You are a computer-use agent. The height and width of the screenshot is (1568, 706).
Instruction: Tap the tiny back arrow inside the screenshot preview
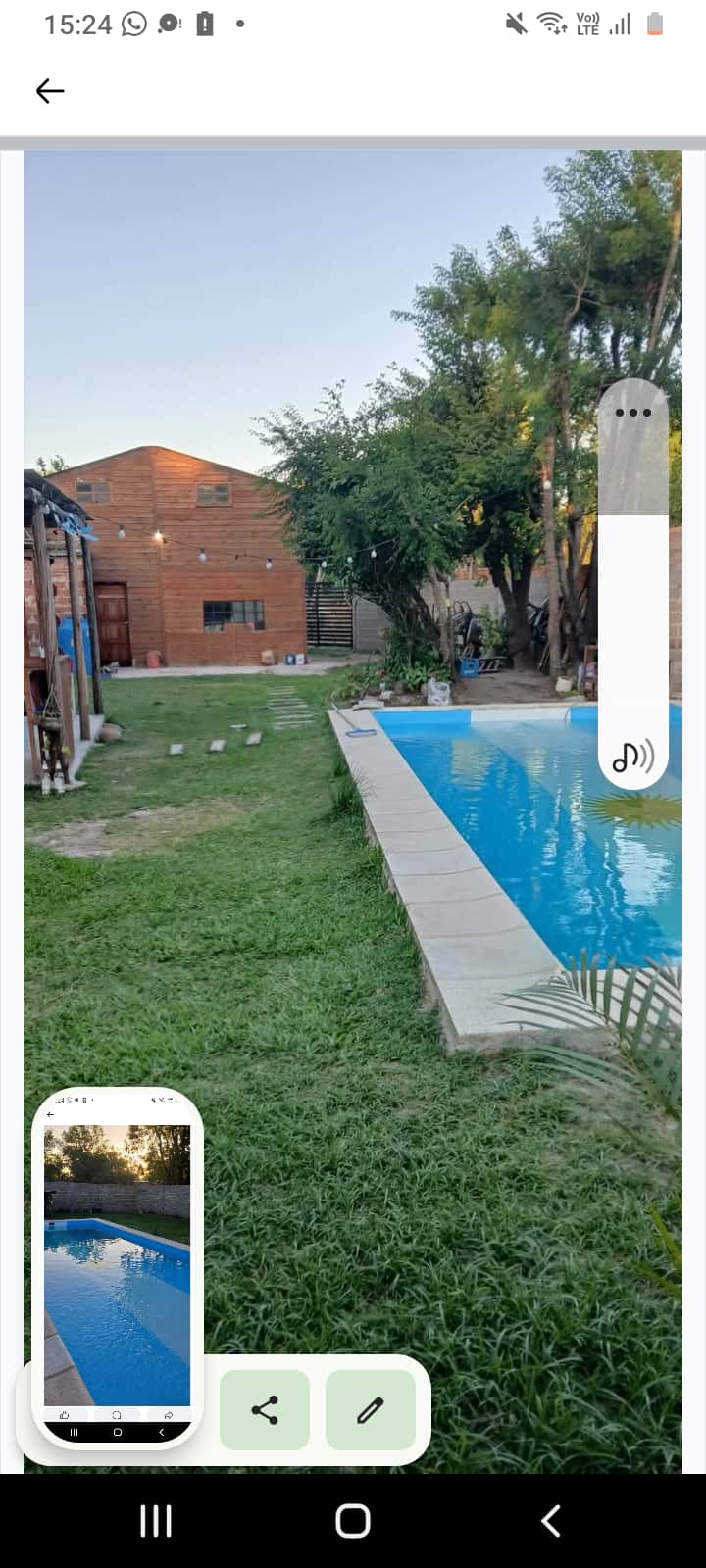pyautogui.click(x=49, y=1114)
